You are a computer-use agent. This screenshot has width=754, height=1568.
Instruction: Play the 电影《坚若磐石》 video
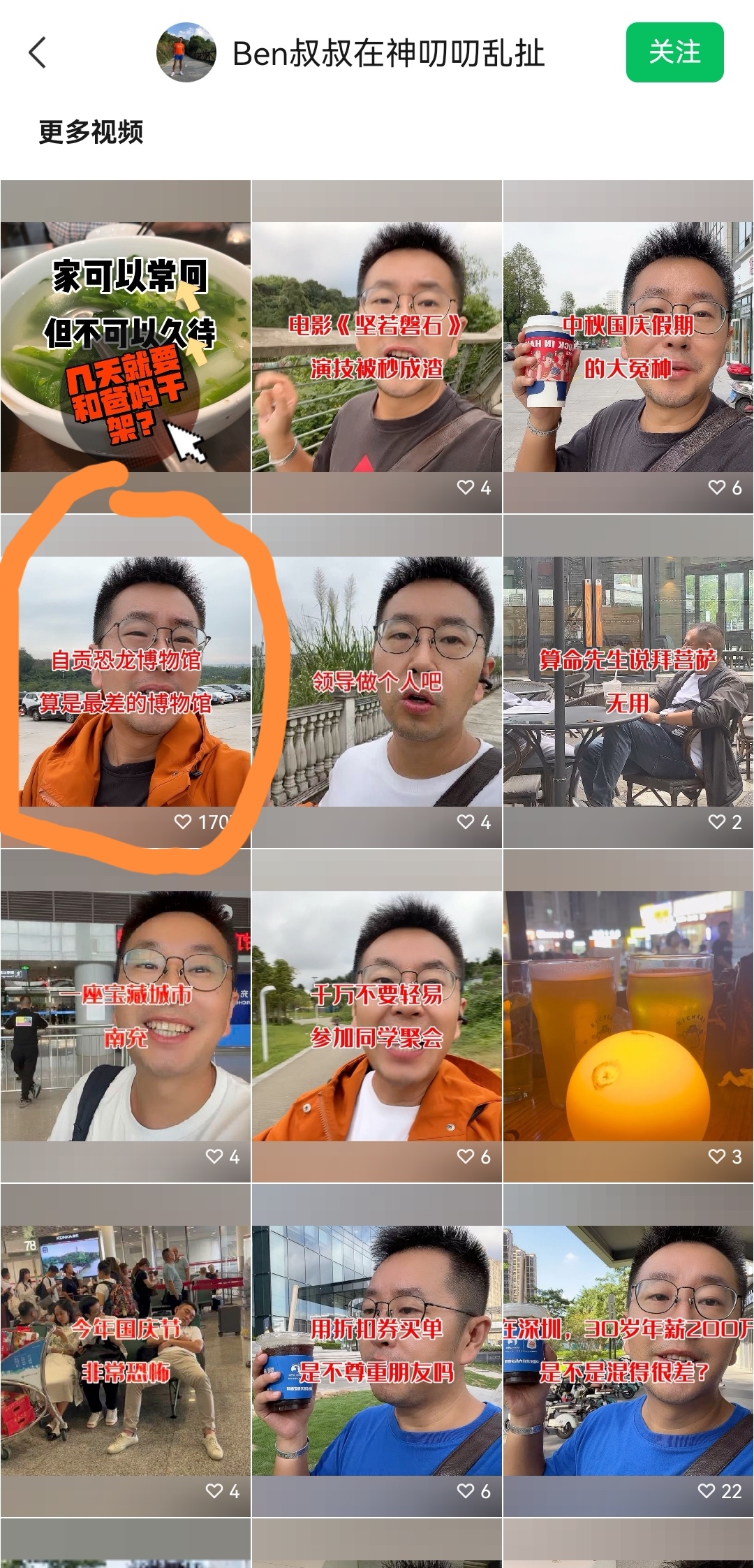click(x=377, y=347)
